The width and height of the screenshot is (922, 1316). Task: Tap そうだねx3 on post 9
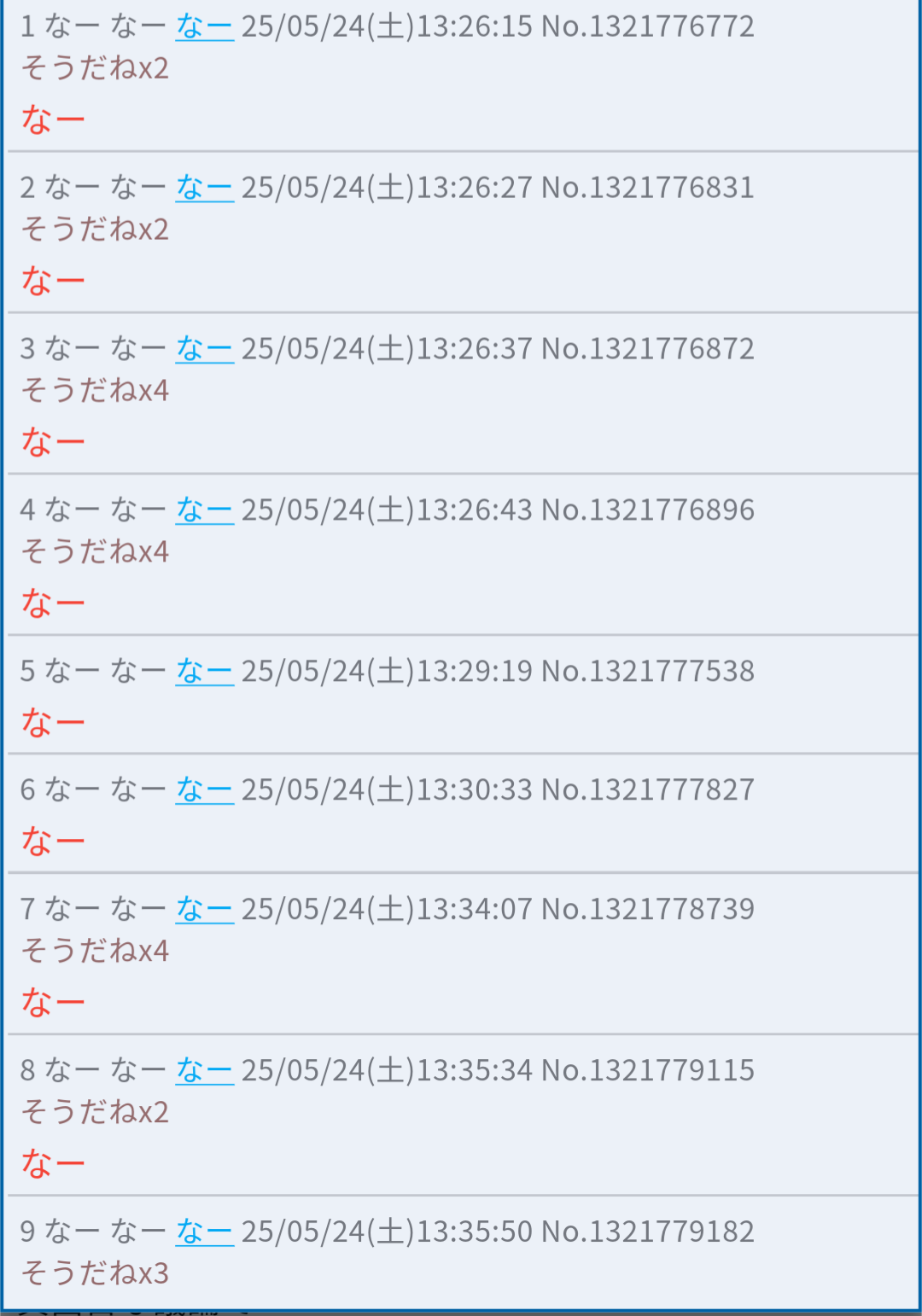pos(95,1273)
